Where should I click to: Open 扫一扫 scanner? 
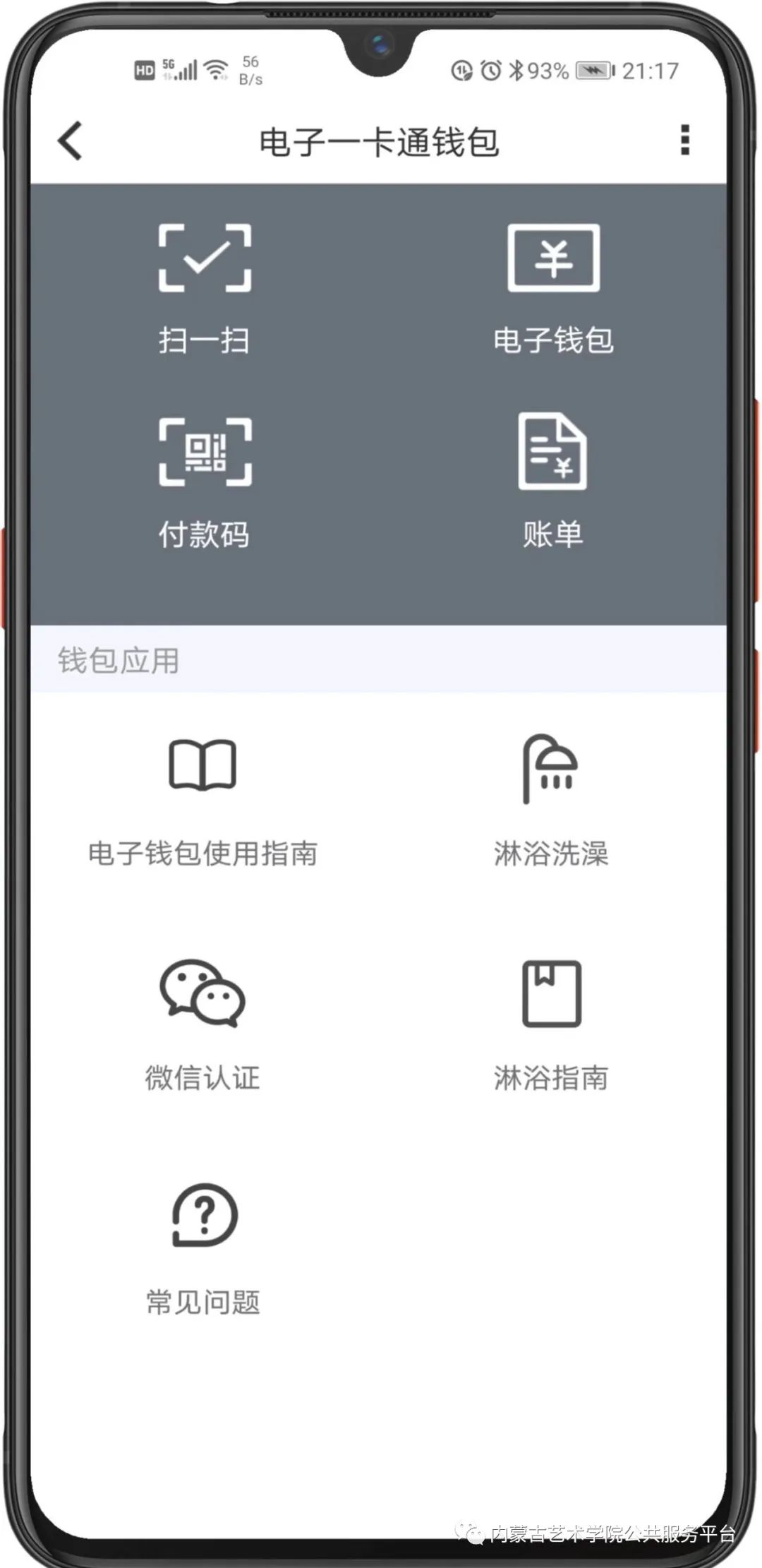click(205, 286)
